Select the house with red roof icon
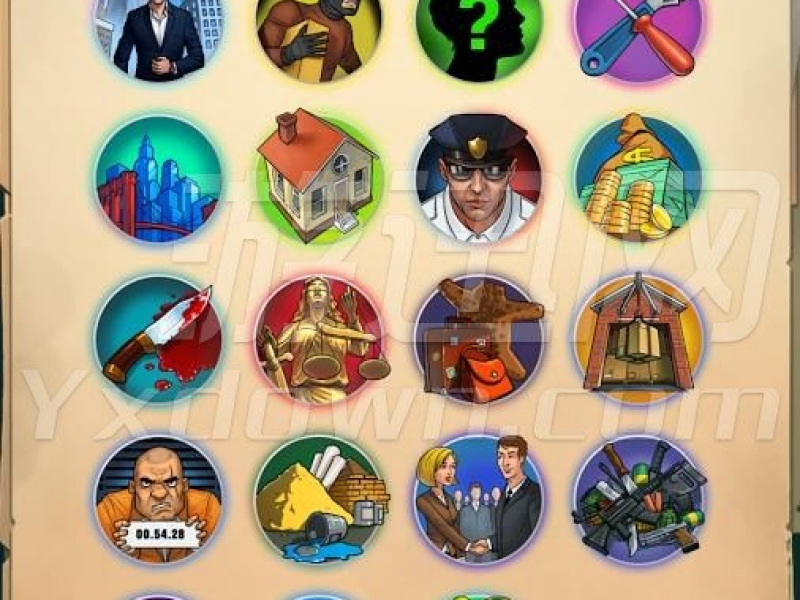Viewport: 800px width, 600px height. tap(318, 178)
